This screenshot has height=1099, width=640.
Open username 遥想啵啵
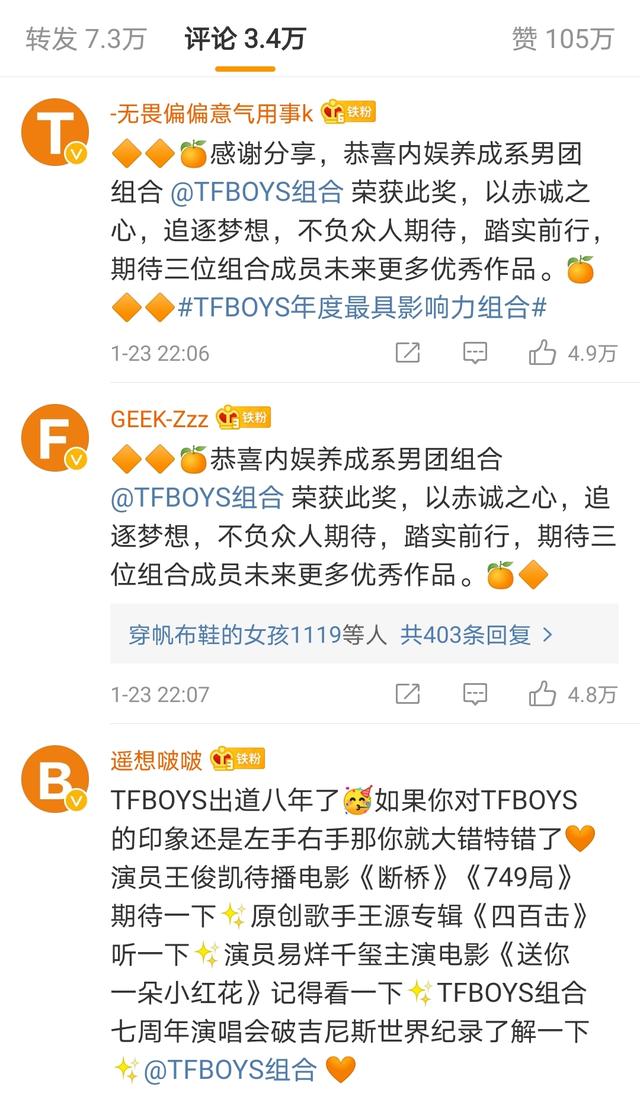[x=156, y=760]
